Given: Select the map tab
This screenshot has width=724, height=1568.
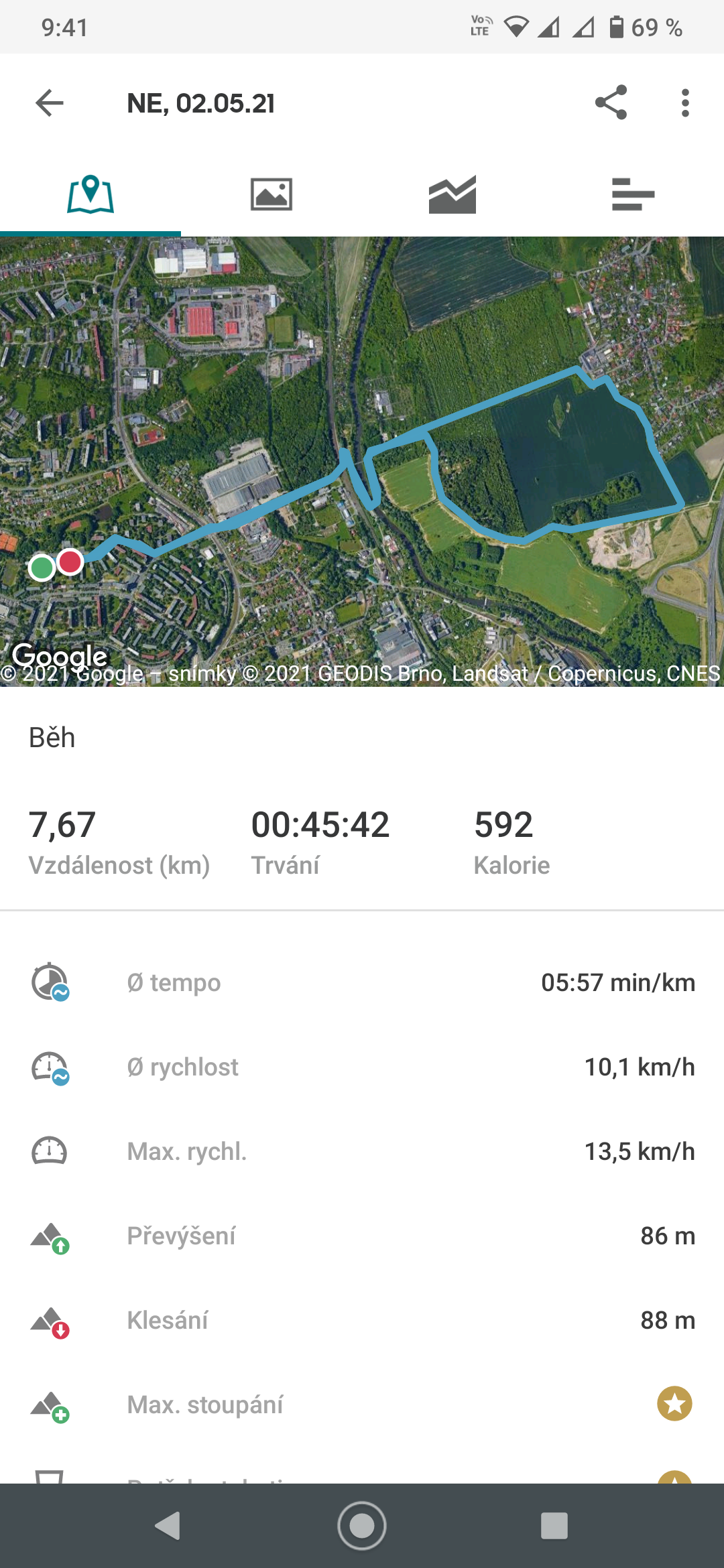Looking at the screenshot, I should point(90,194).
